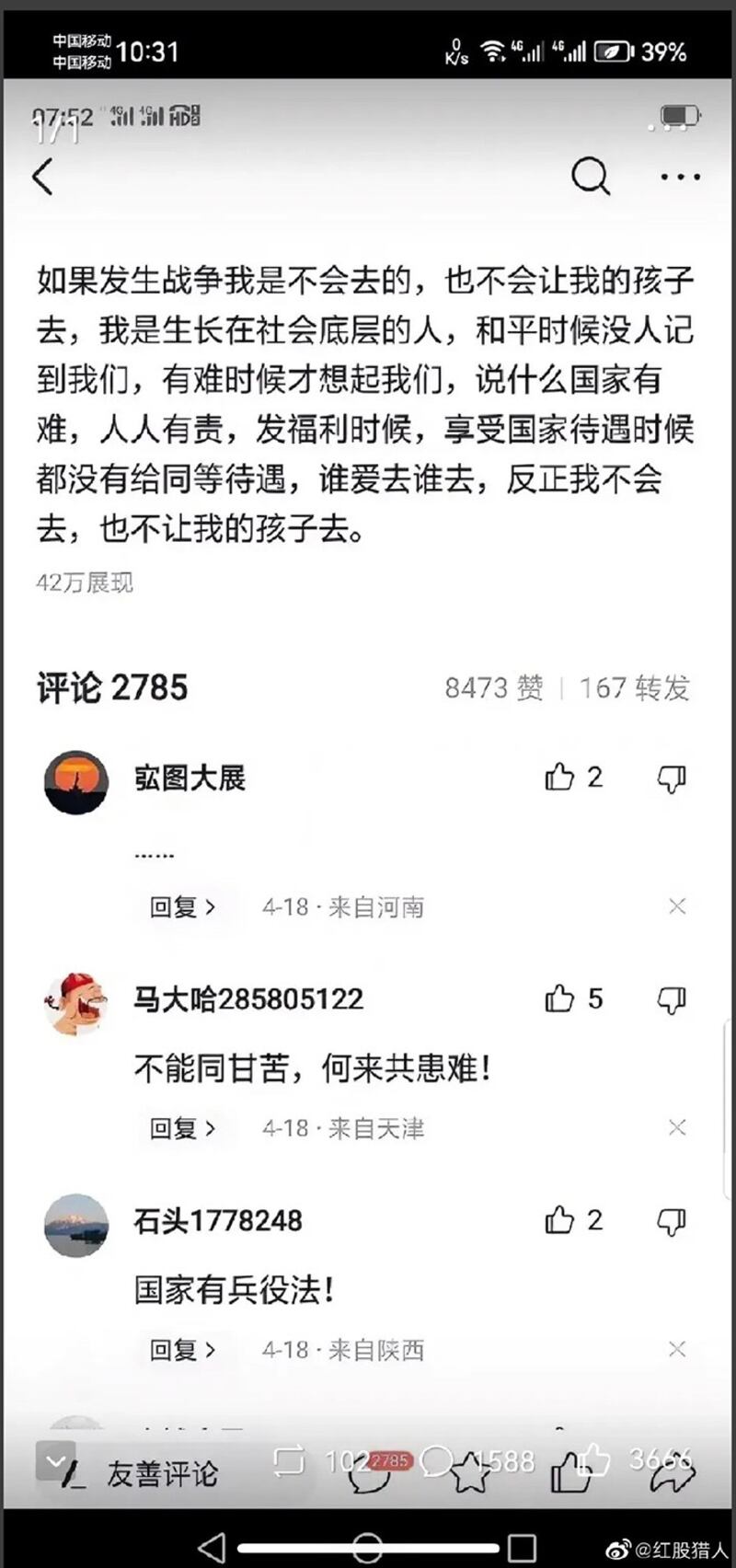Dislike the comment by 弘图大展
736x1568 pixels.
[x=672, y=779]
